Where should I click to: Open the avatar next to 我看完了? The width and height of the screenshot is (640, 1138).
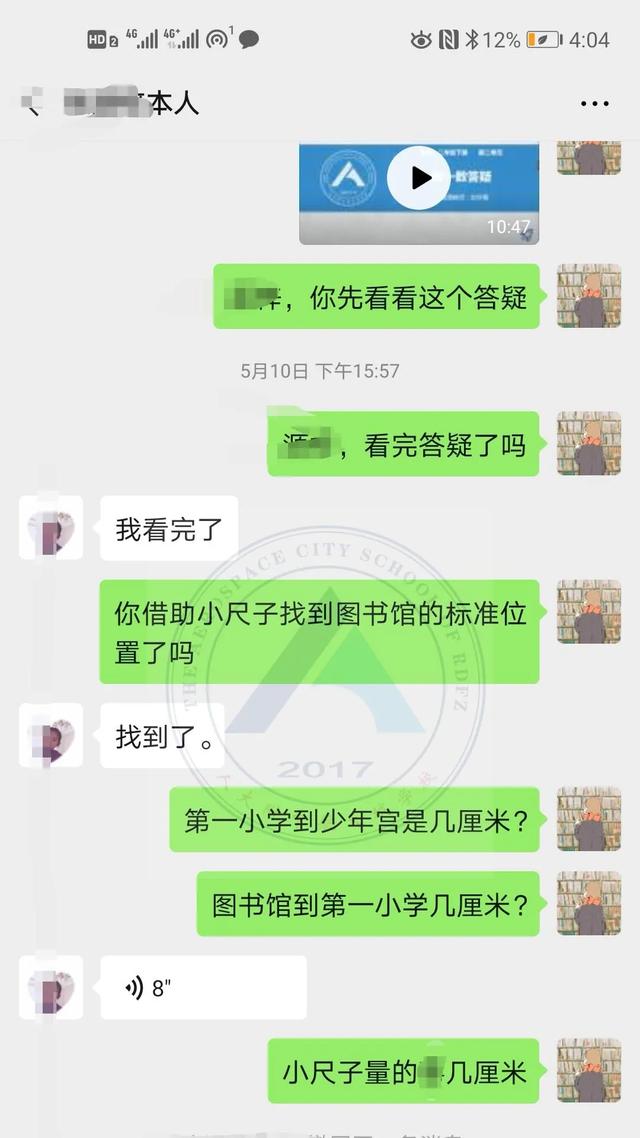click(50, 528)
